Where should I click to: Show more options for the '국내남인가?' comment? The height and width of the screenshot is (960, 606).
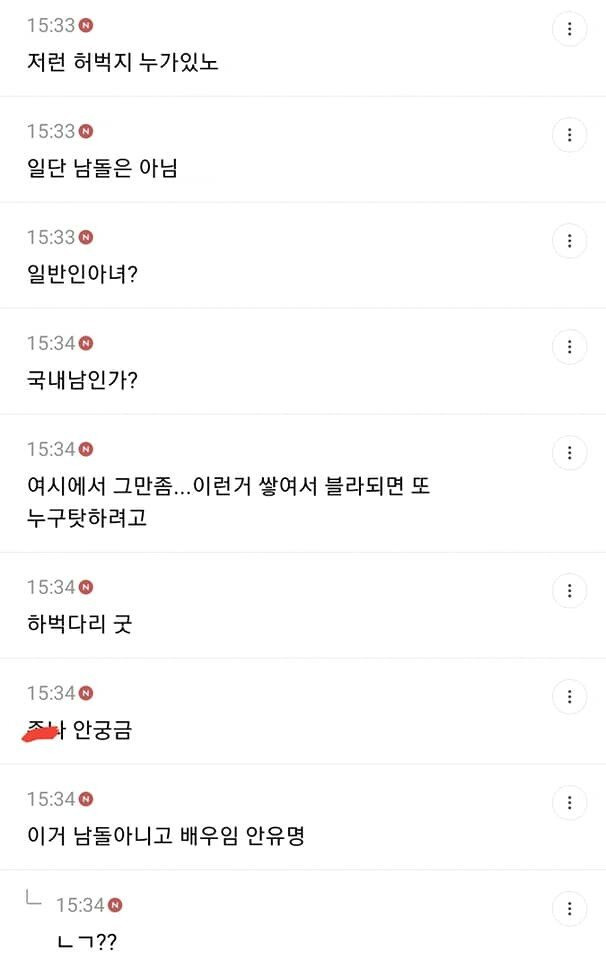[x=569, y=347]
